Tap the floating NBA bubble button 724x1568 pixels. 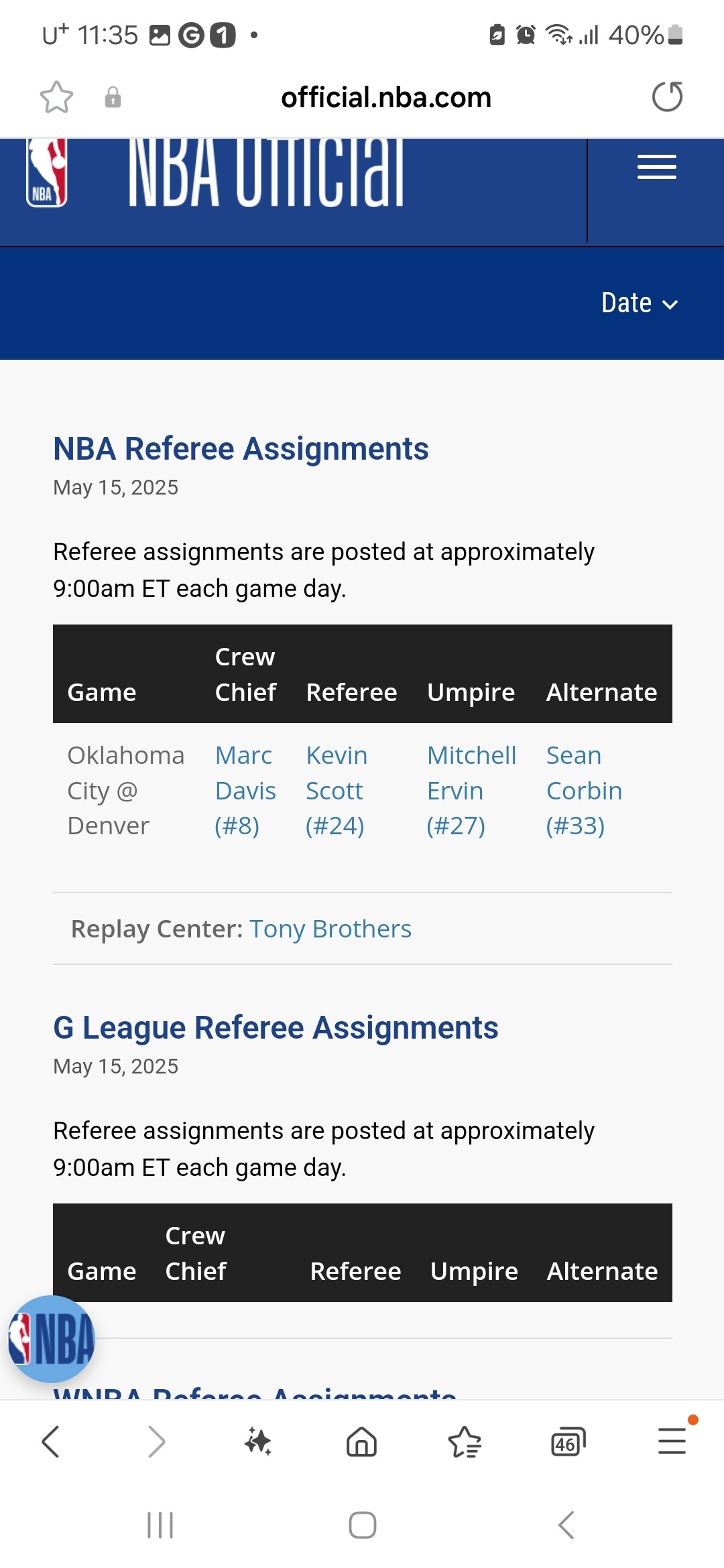point(52,1340)
